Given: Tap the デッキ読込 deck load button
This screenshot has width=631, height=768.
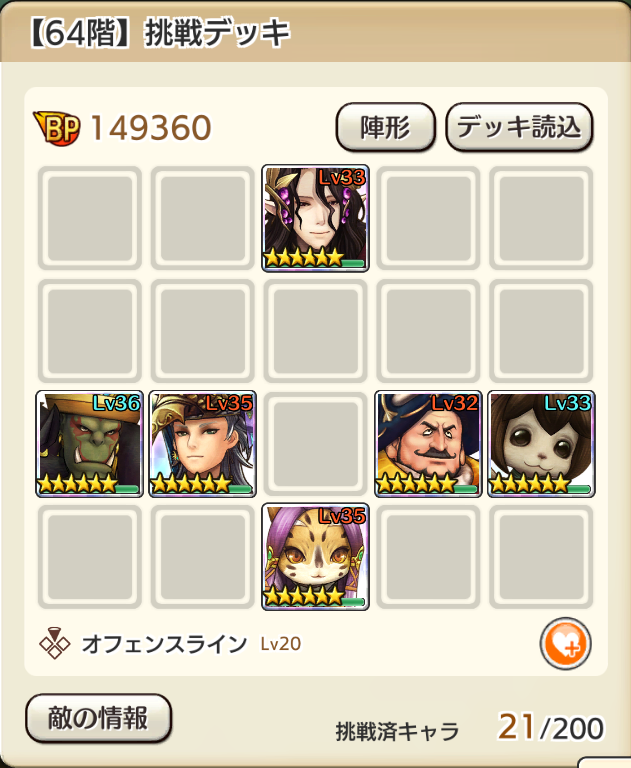Looking at the screenshot, I should 519,128.
